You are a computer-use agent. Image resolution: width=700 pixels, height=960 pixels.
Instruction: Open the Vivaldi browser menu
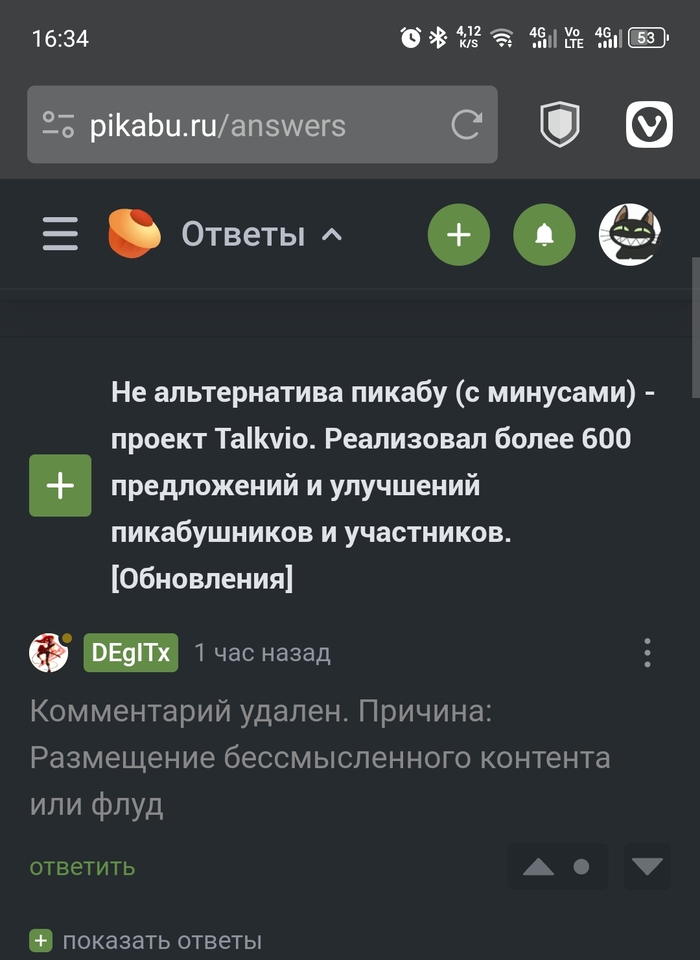[x=649, y=125]
